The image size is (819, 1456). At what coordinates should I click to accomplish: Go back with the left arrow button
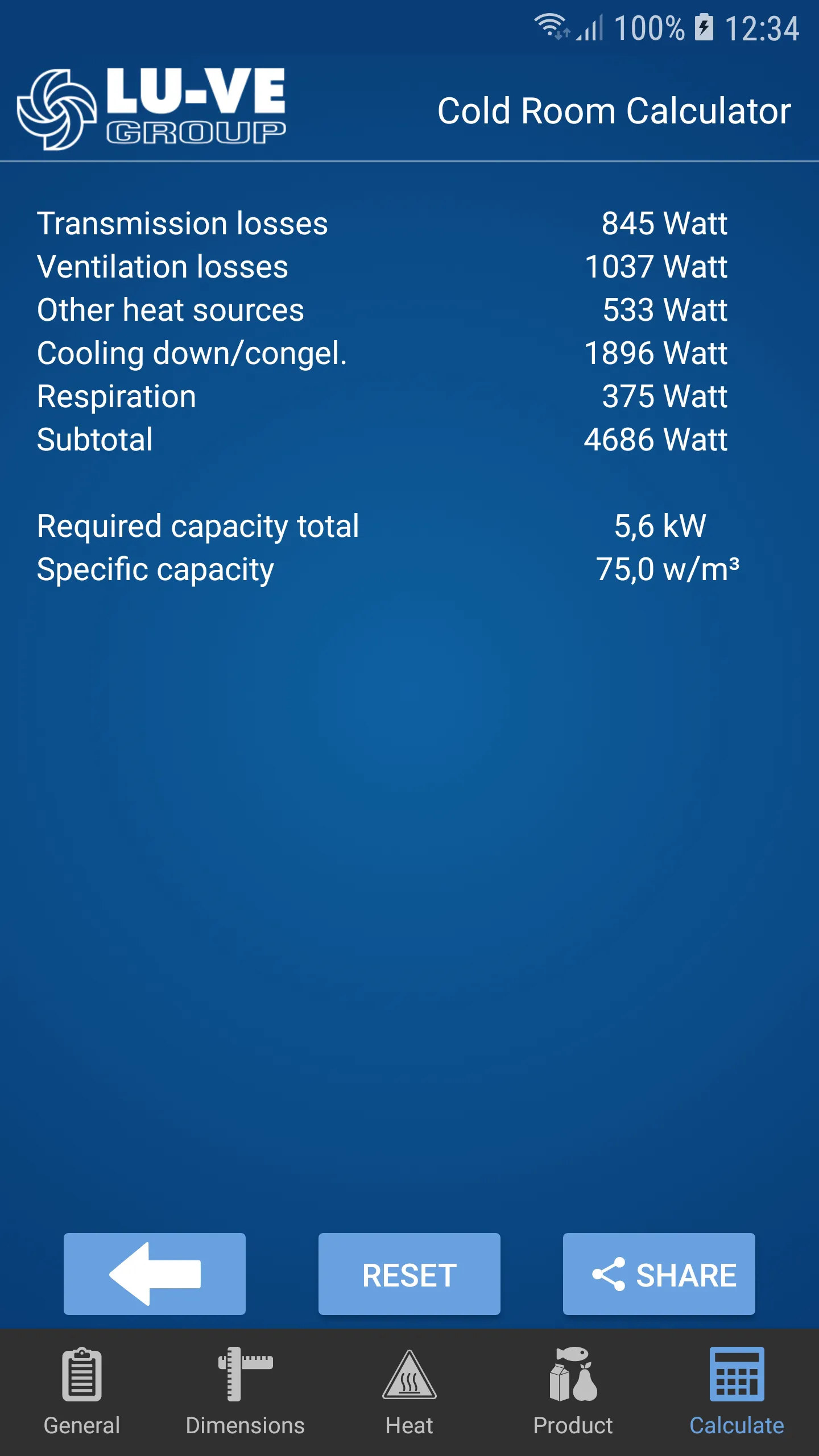154,1274
